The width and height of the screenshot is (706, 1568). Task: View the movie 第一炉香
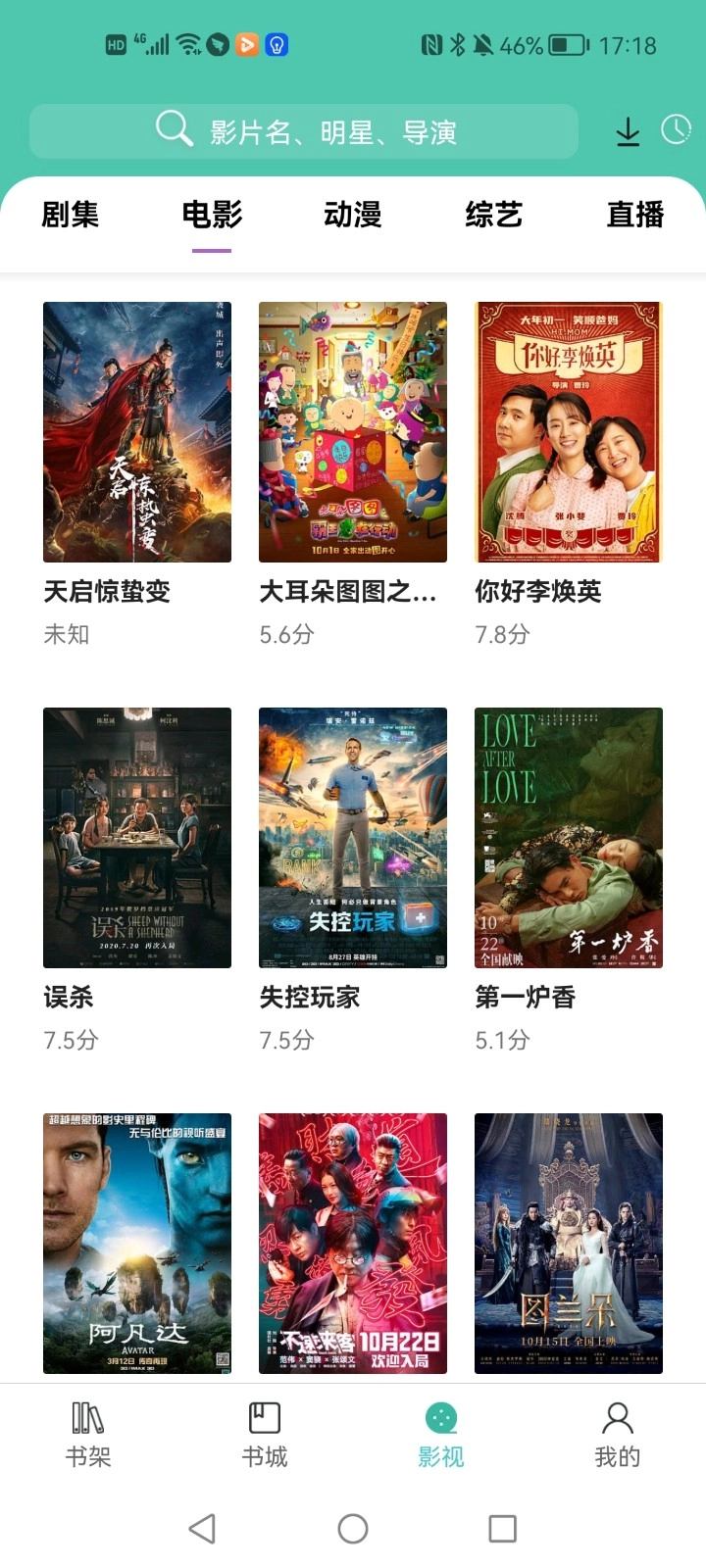tap(569, 838)
